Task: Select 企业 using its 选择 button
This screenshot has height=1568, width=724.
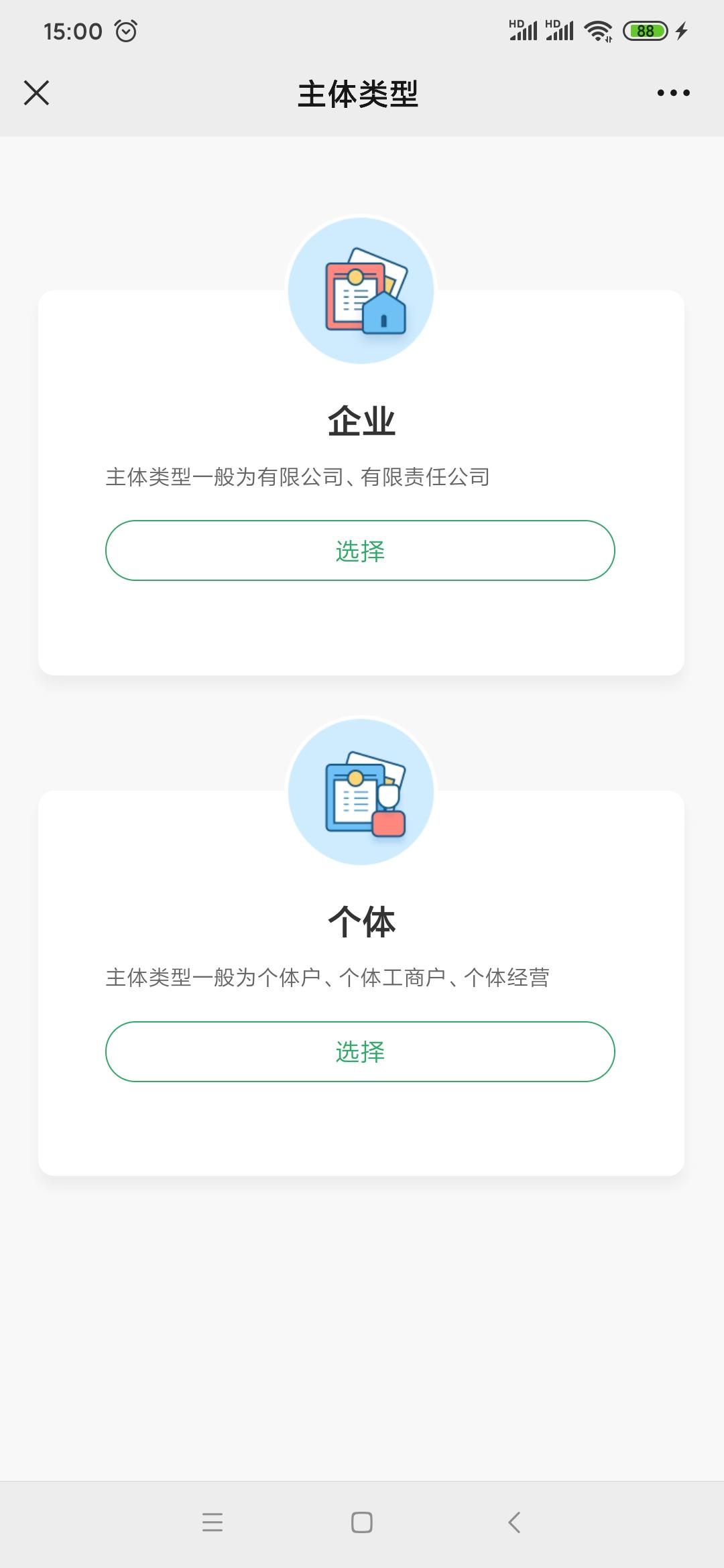Action: [x=361, y=551]
